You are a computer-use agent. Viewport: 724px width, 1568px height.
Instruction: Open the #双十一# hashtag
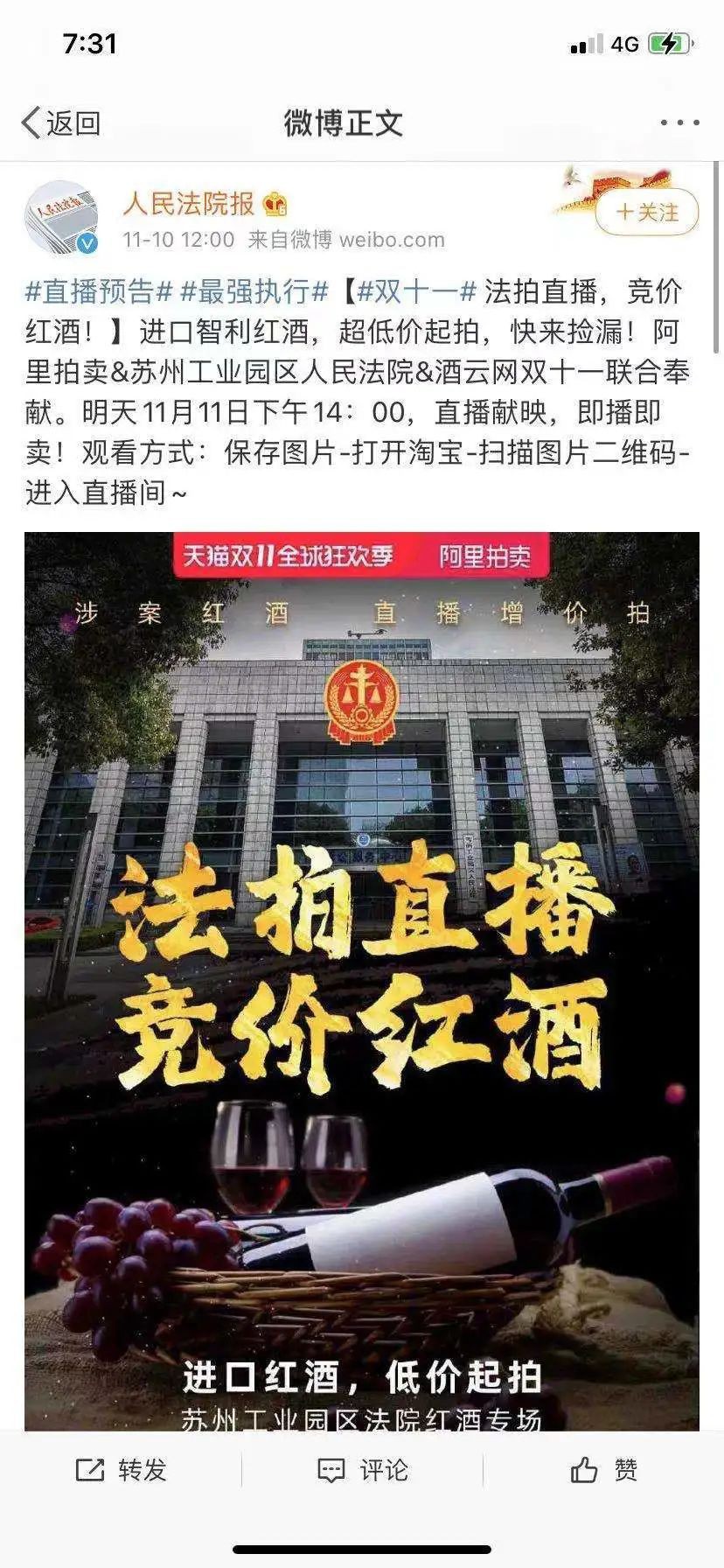(415, 291)
